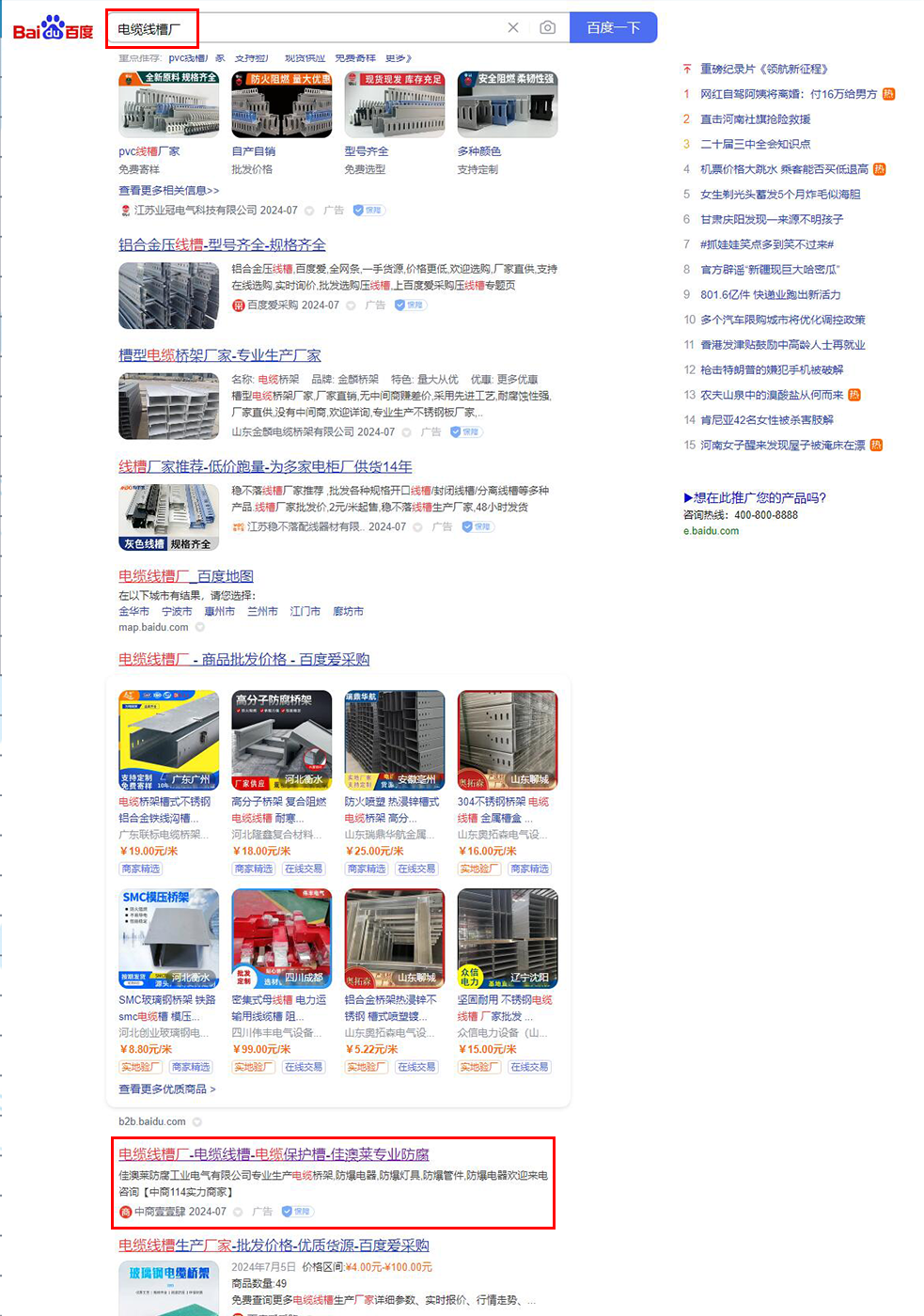
Task: Open camera image search
Action: click(x=547, y=28)
